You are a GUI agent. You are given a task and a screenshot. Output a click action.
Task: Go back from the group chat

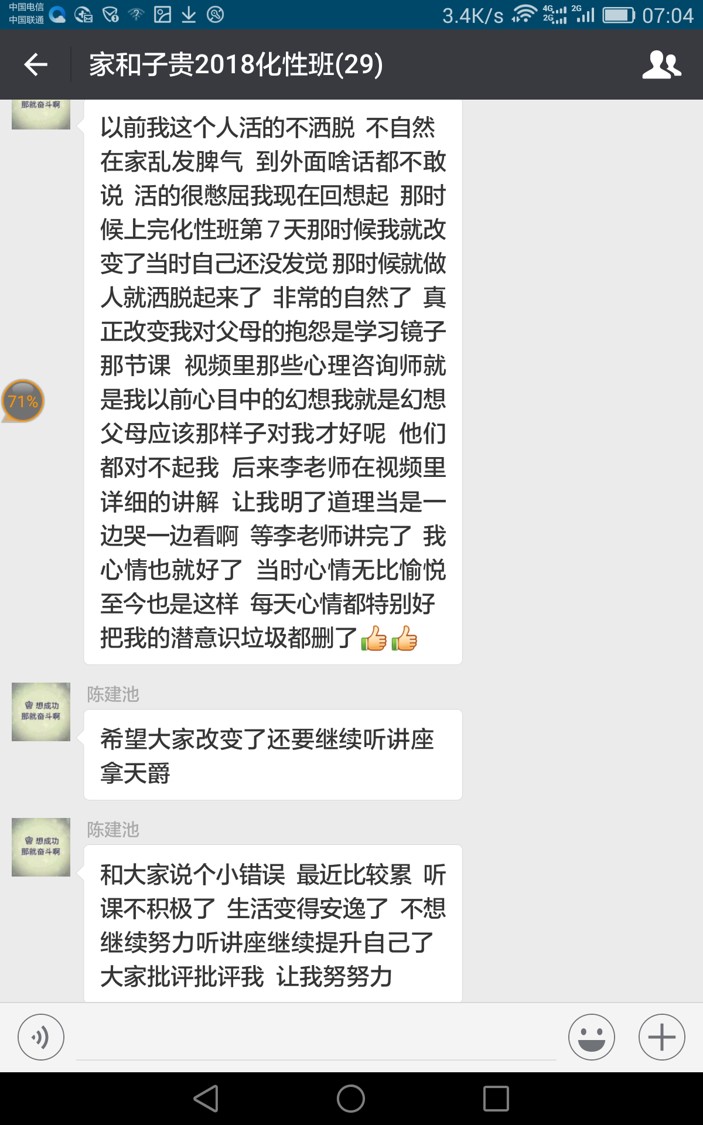point(36,65)
